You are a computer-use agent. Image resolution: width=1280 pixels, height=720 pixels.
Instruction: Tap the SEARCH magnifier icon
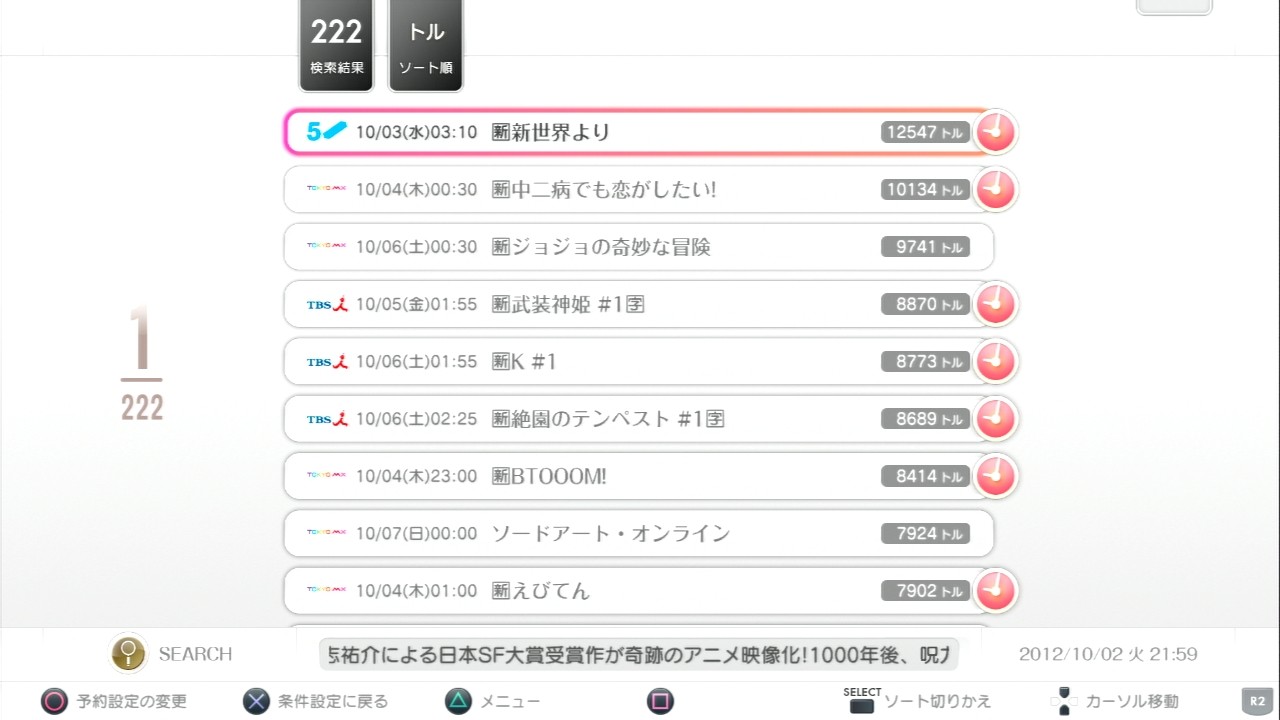(128, 654)
